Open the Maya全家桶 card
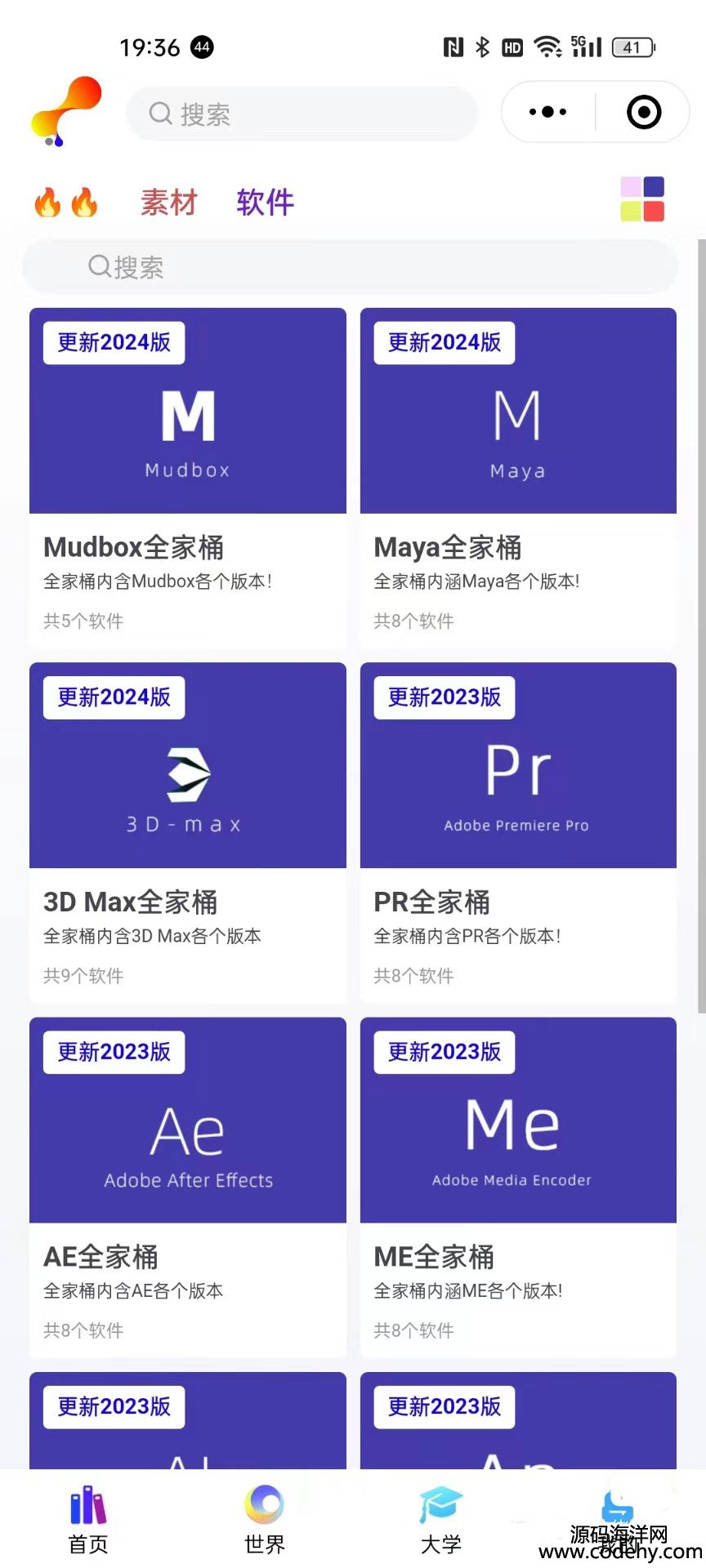The height and width of the screenshot is (1568, 706). 518,478
